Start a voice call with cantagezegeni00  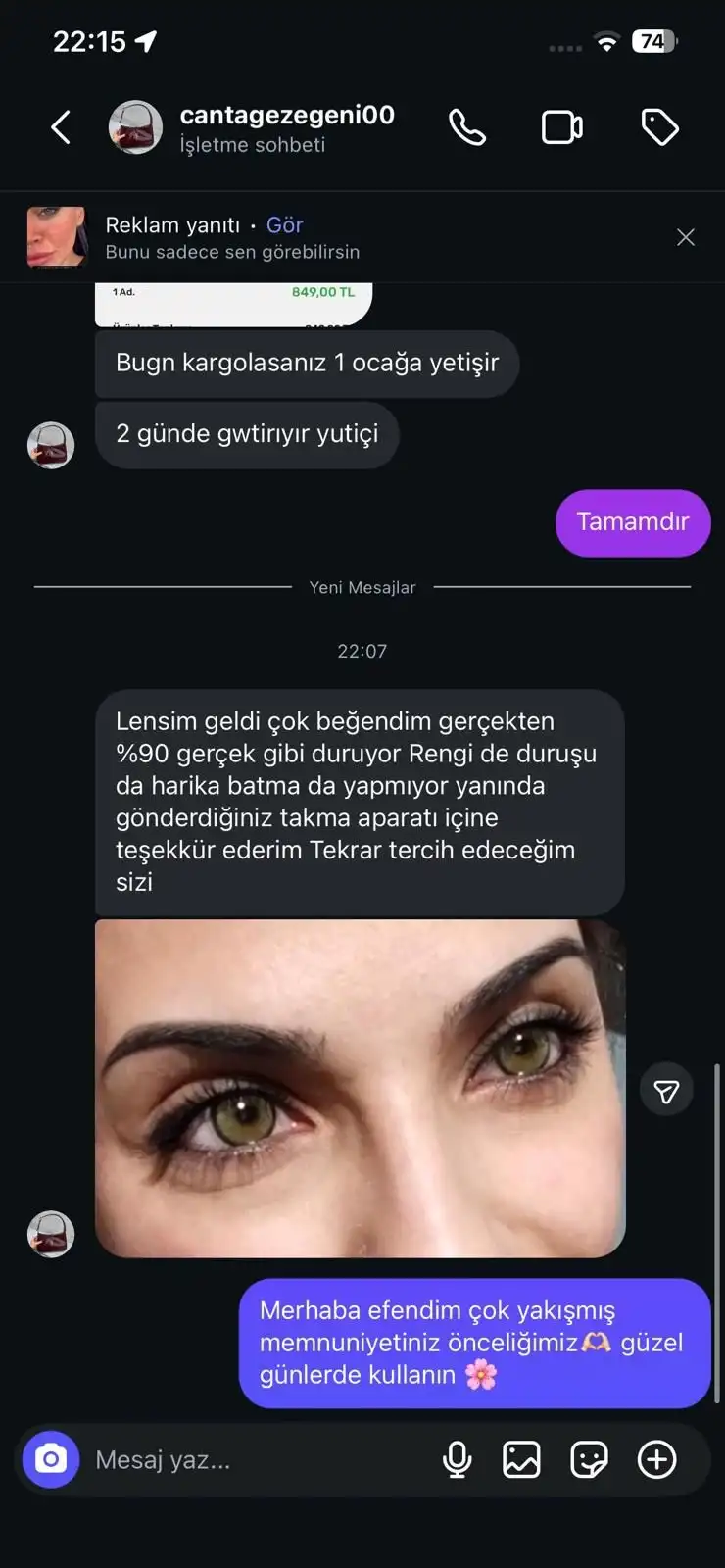467,127
